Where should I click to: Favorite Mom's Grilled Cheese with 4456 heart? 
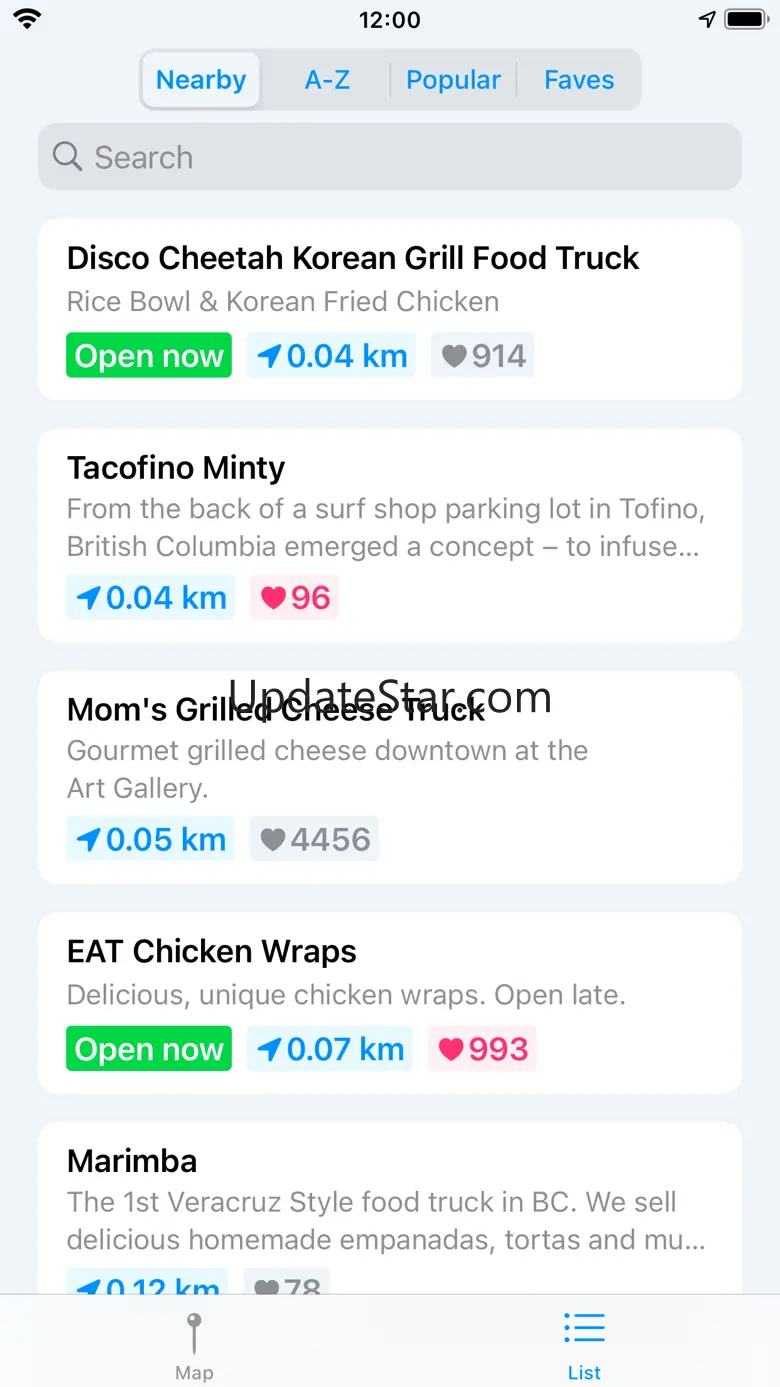[x=315, y=840]
